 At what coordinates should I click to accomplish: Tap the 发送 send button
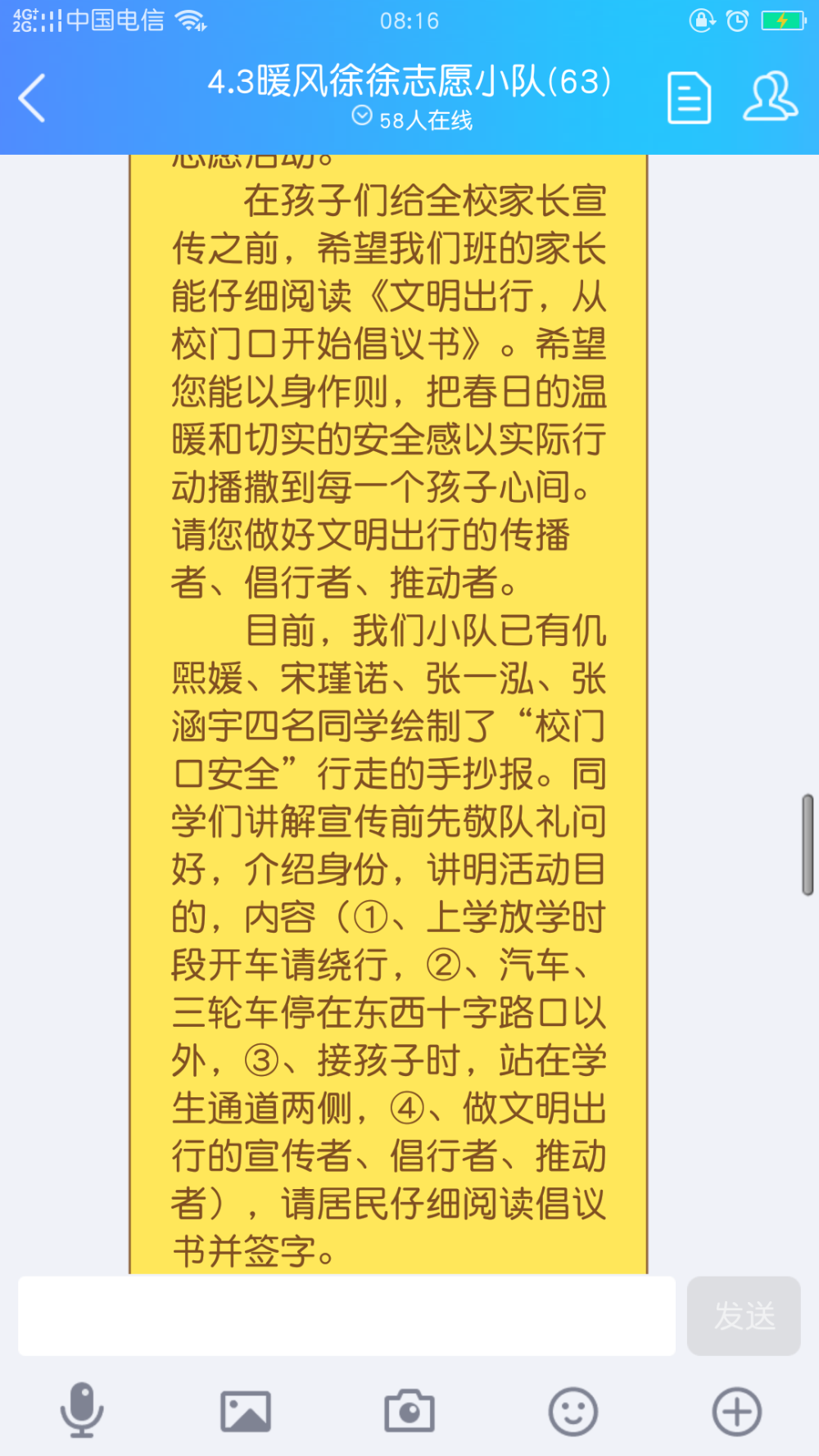tap(744, 1315)
